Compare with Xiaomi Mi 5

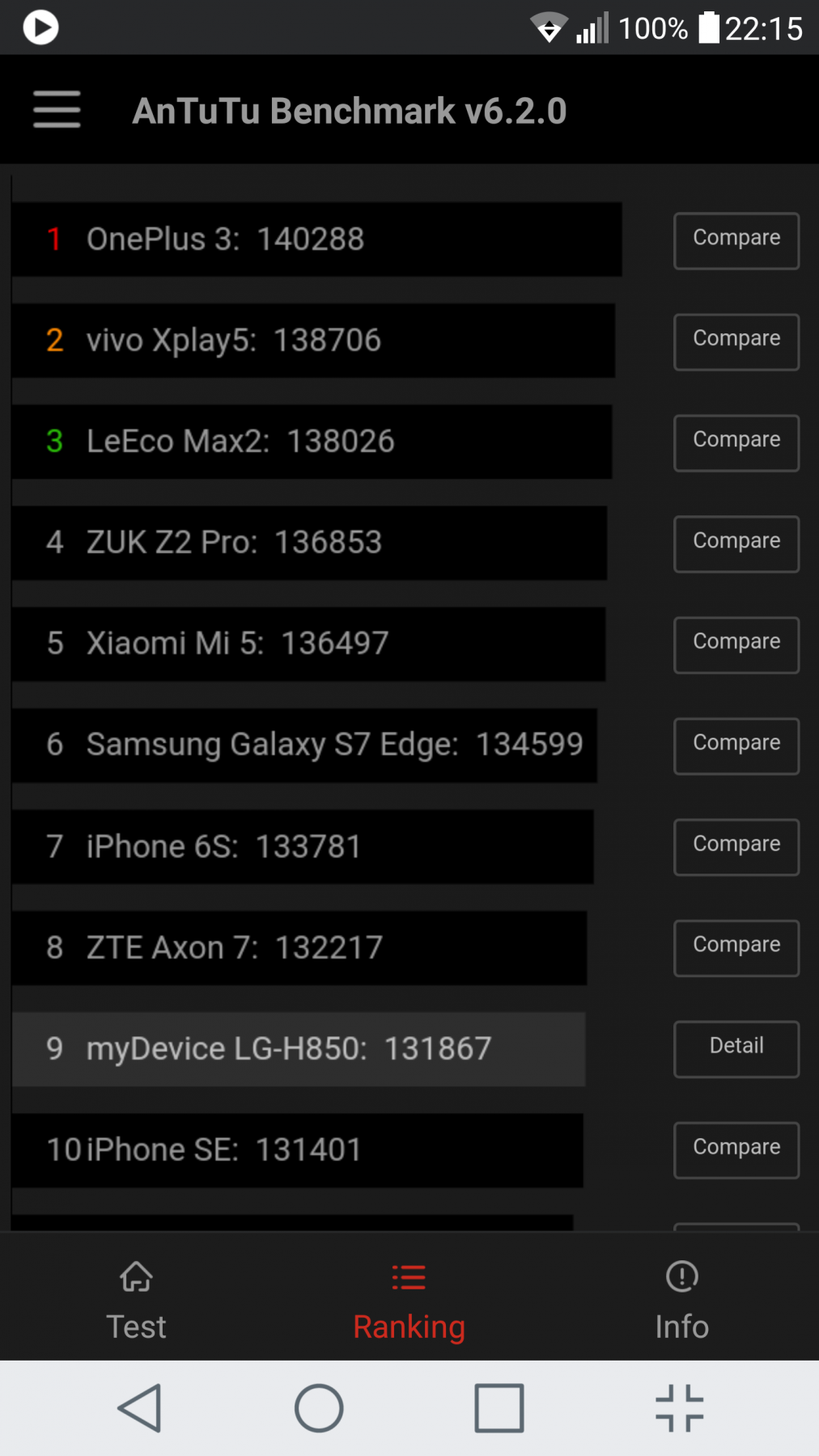[736, 645]
